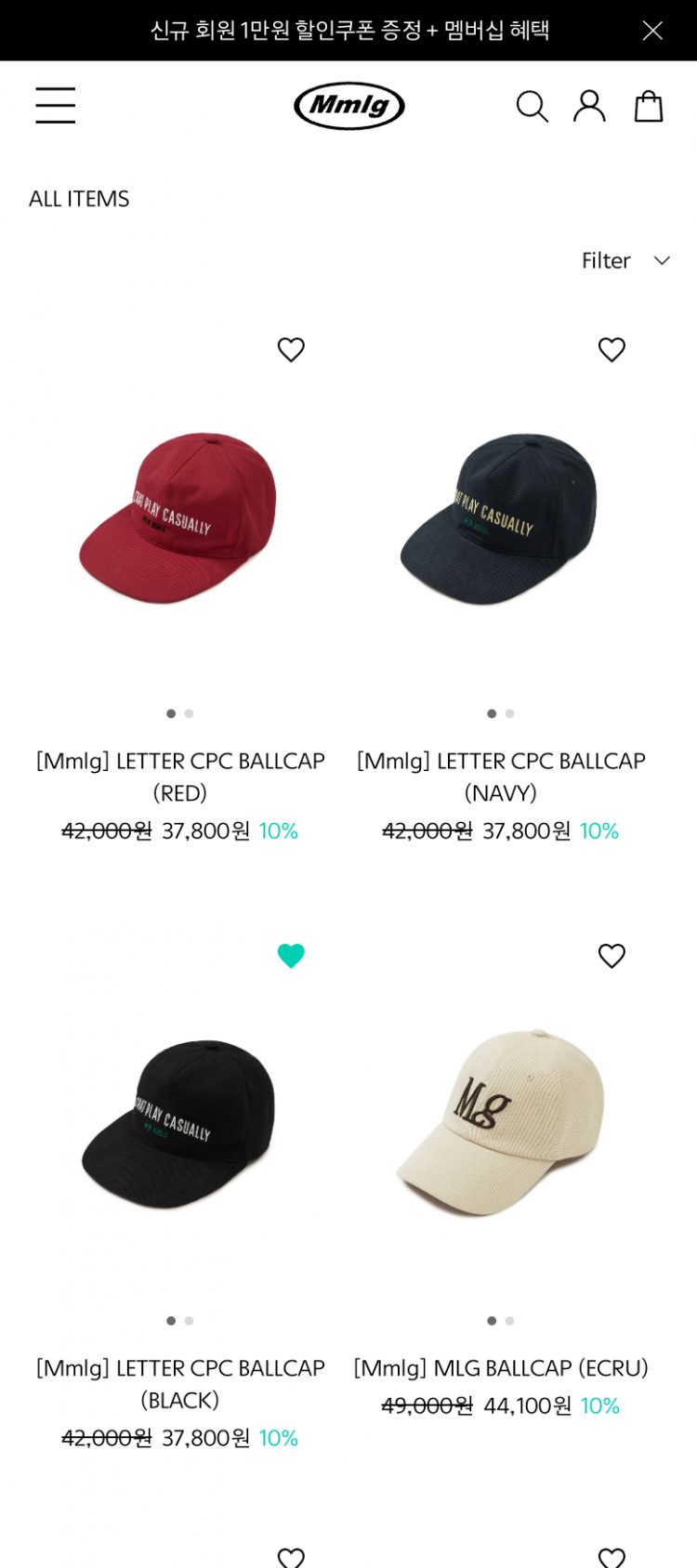
Task: Open the red LETTER CPC BALLCAP product
Action: click(x=180, y=517)
